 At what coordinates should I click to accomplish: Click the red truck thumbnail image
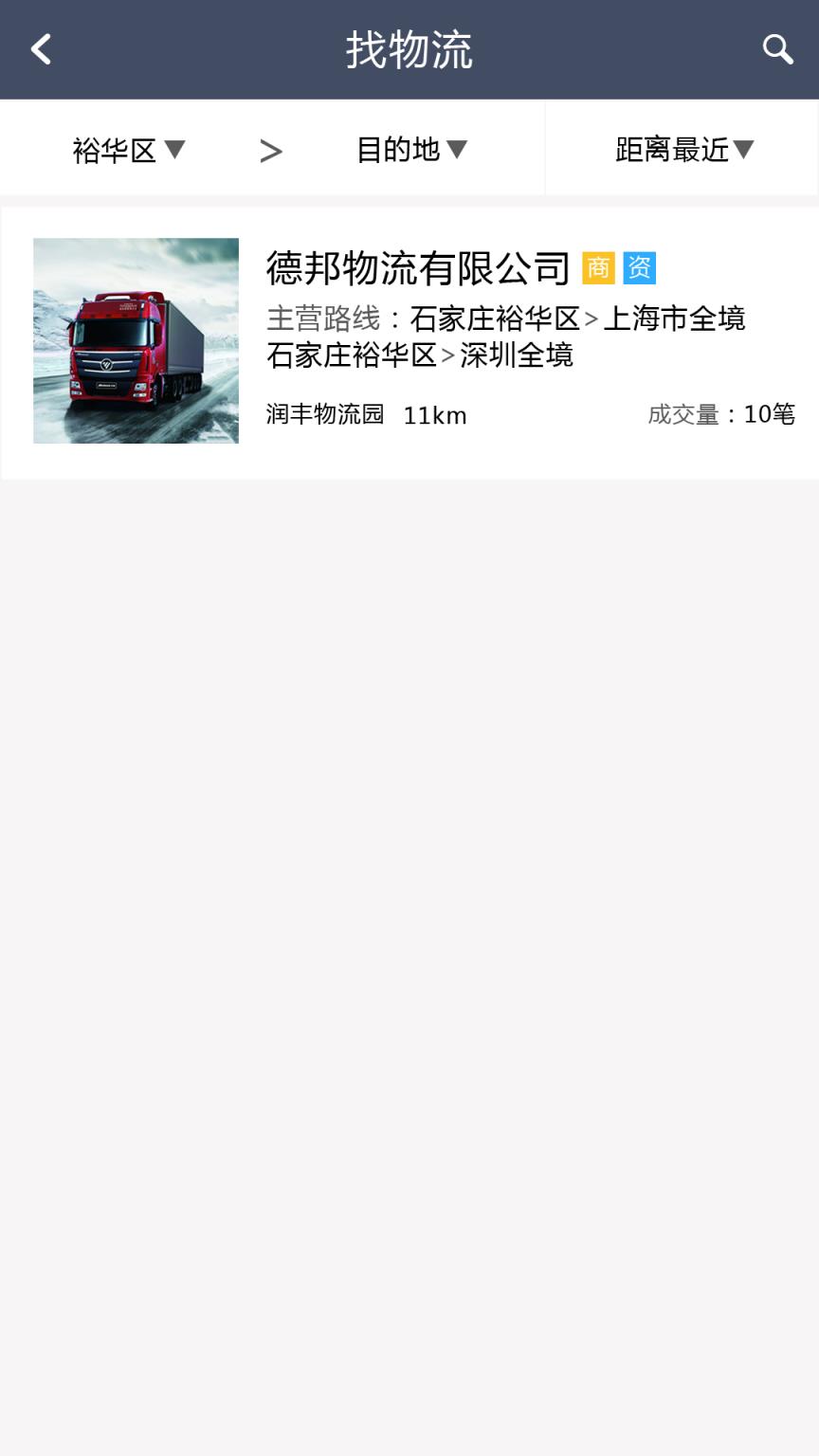click(136, 340)
